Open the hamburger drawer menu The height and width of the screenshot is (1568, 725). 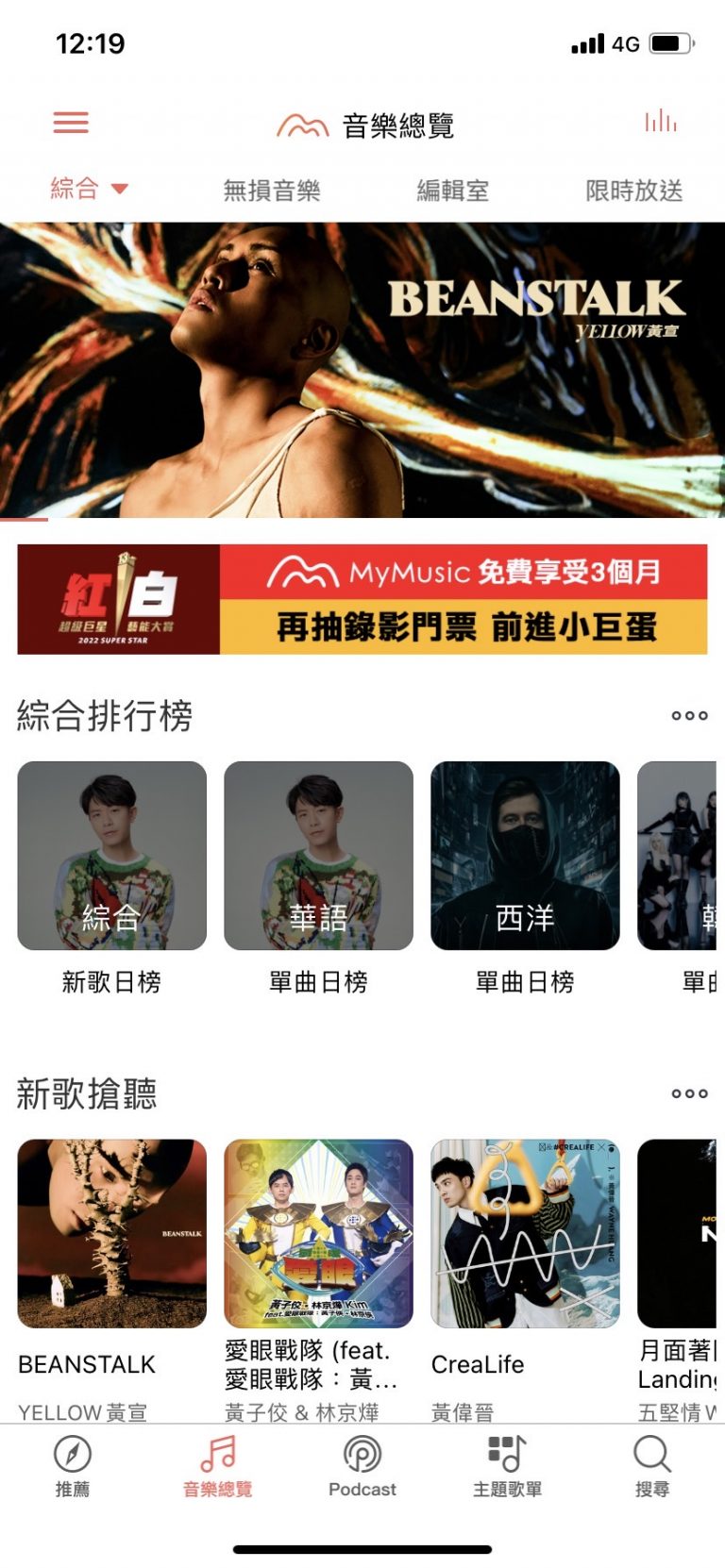point(71,123)
